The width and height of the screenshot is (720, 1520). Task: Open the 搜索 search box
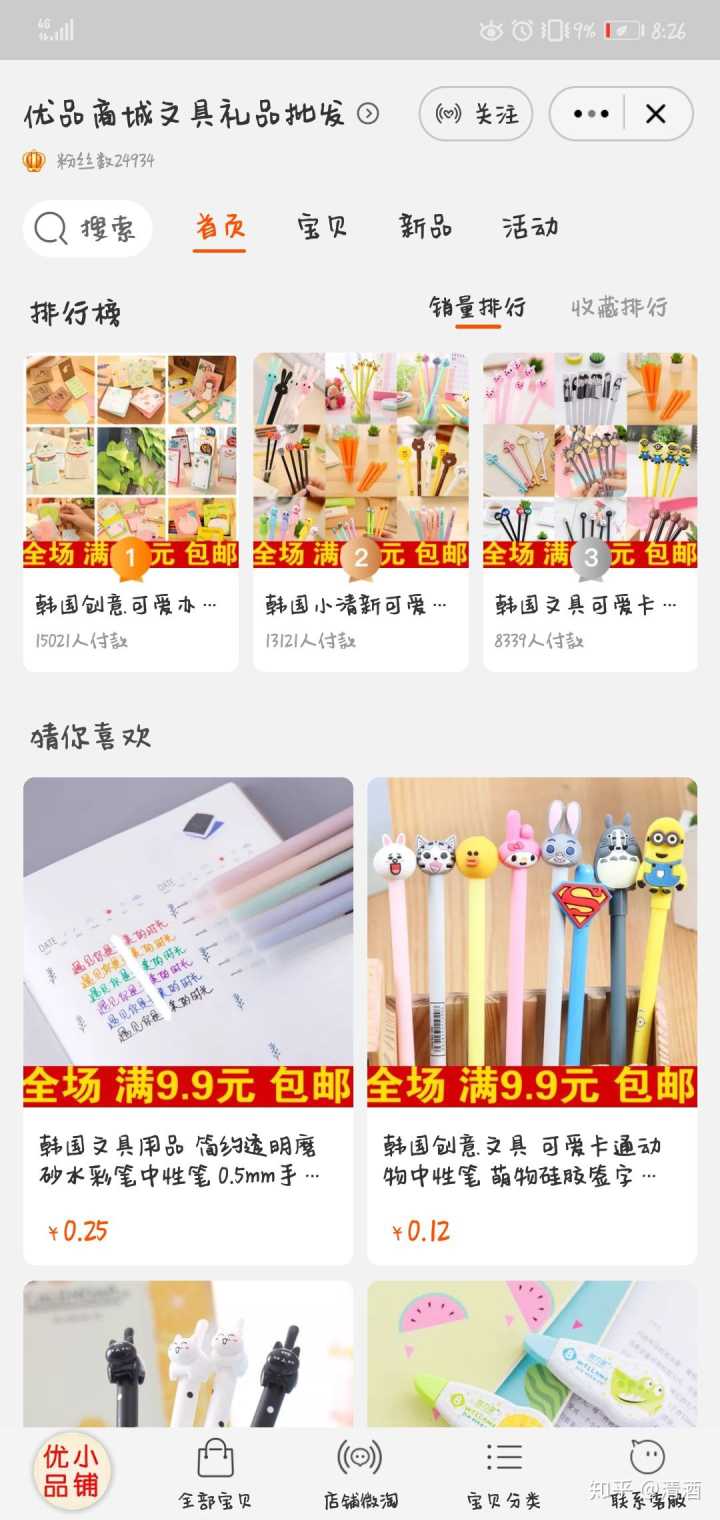(88, 229)
